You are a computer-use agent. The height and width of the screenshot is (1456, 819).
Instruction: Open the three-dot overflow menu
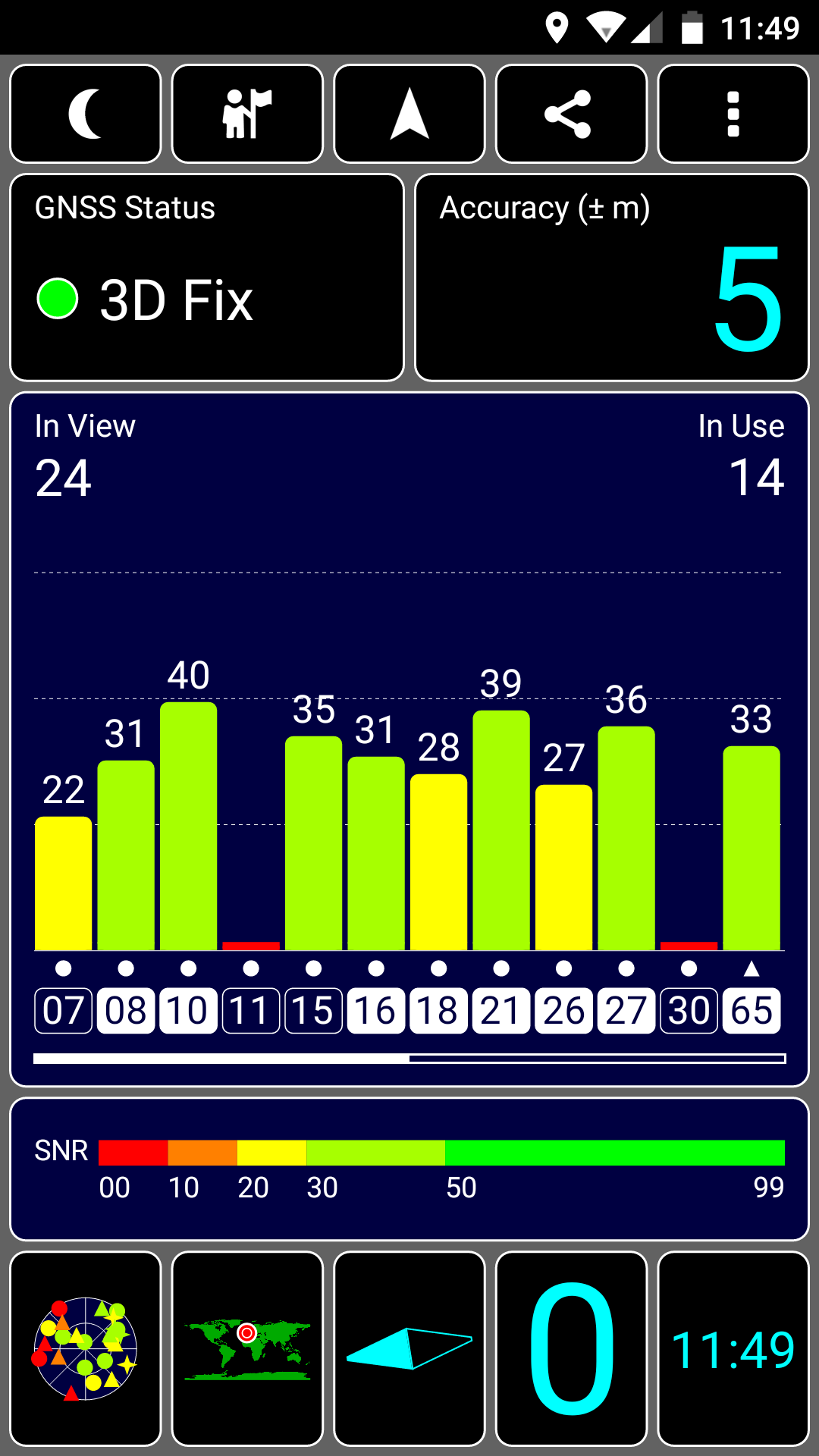pyautogui.click(x=733, y=114)
